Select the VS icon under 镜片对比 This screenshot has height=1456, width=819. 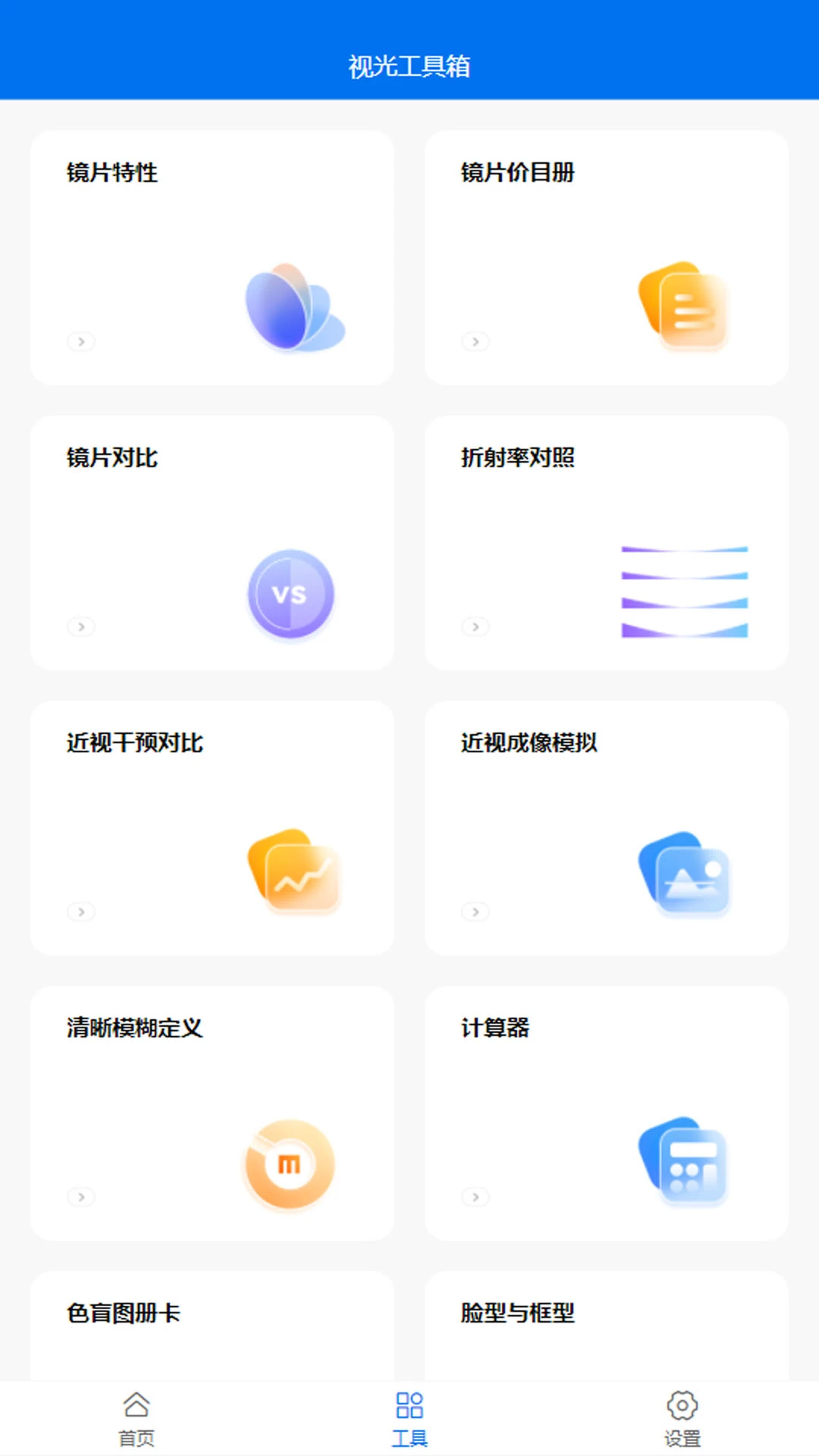(290, 594)
